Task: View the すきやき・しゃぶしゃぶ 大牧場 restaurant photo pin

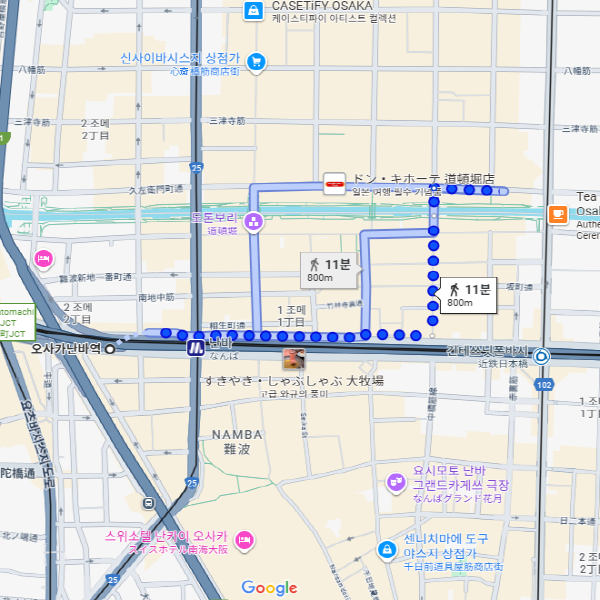Action: 293,359
